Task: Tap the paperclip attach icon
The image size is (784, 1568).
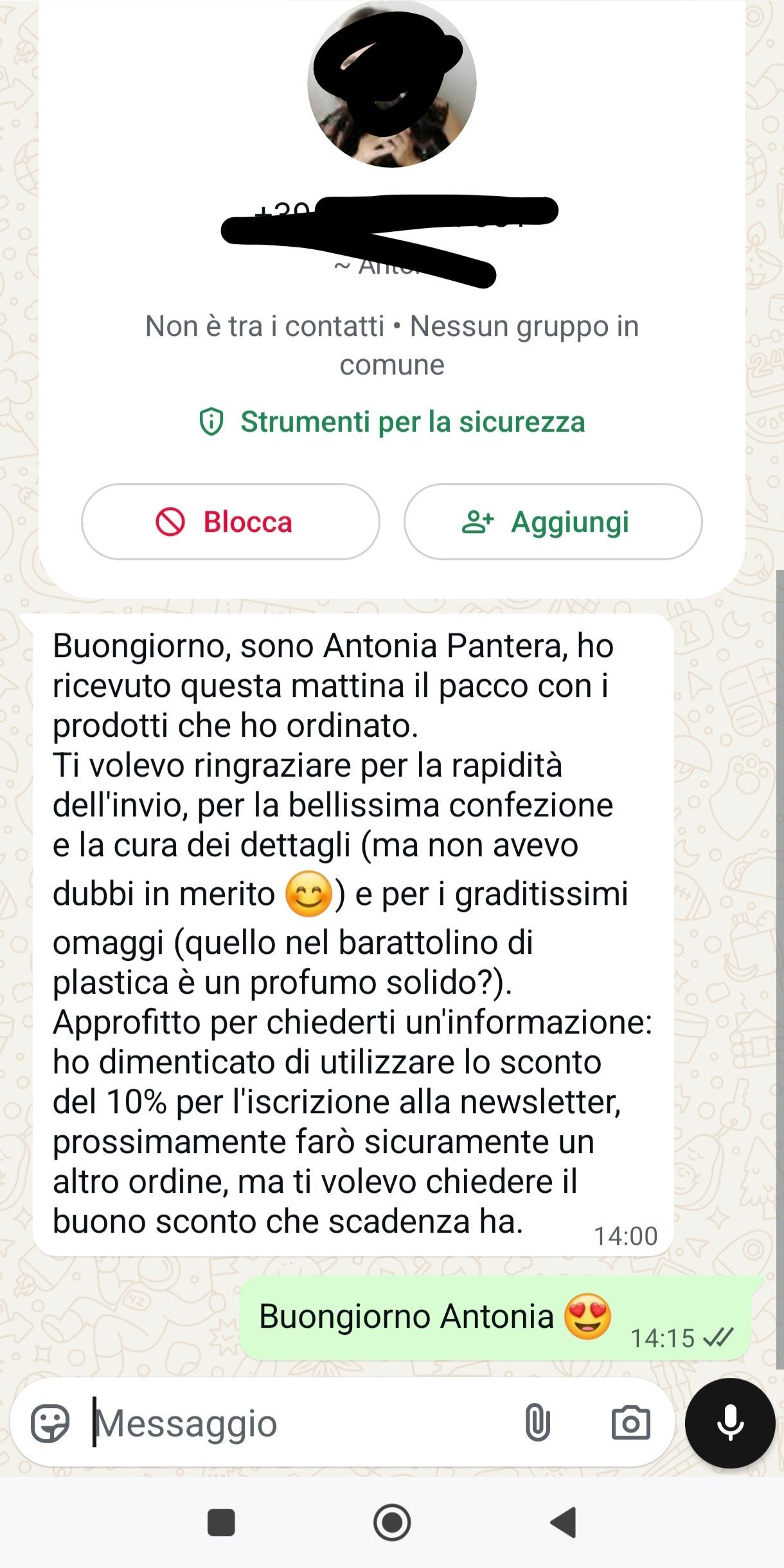Action: [x=537, y=1423]
